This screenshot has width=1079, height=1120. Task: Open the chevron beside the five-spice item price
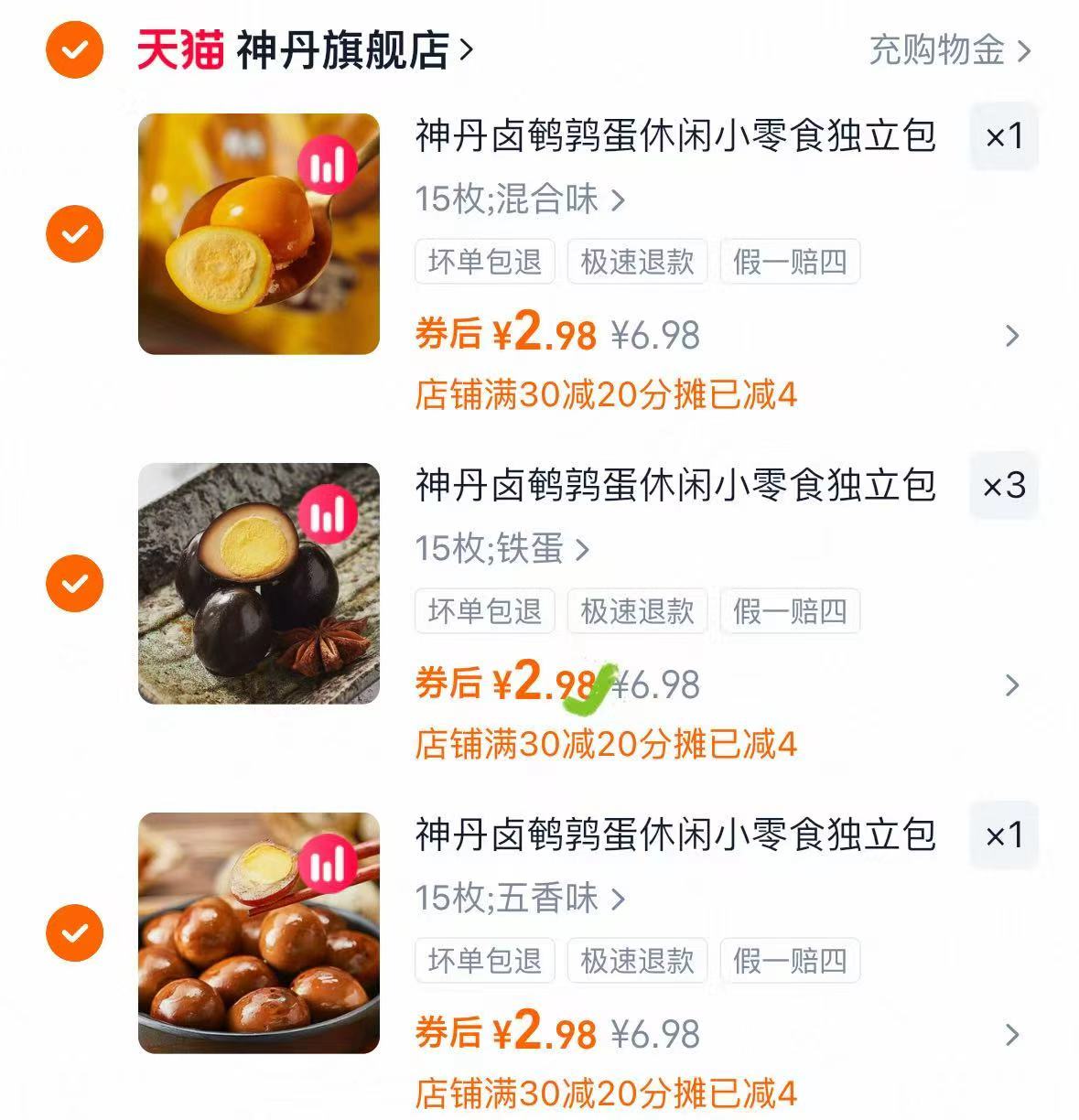pyautogui.click(x=1011, y=1034)
